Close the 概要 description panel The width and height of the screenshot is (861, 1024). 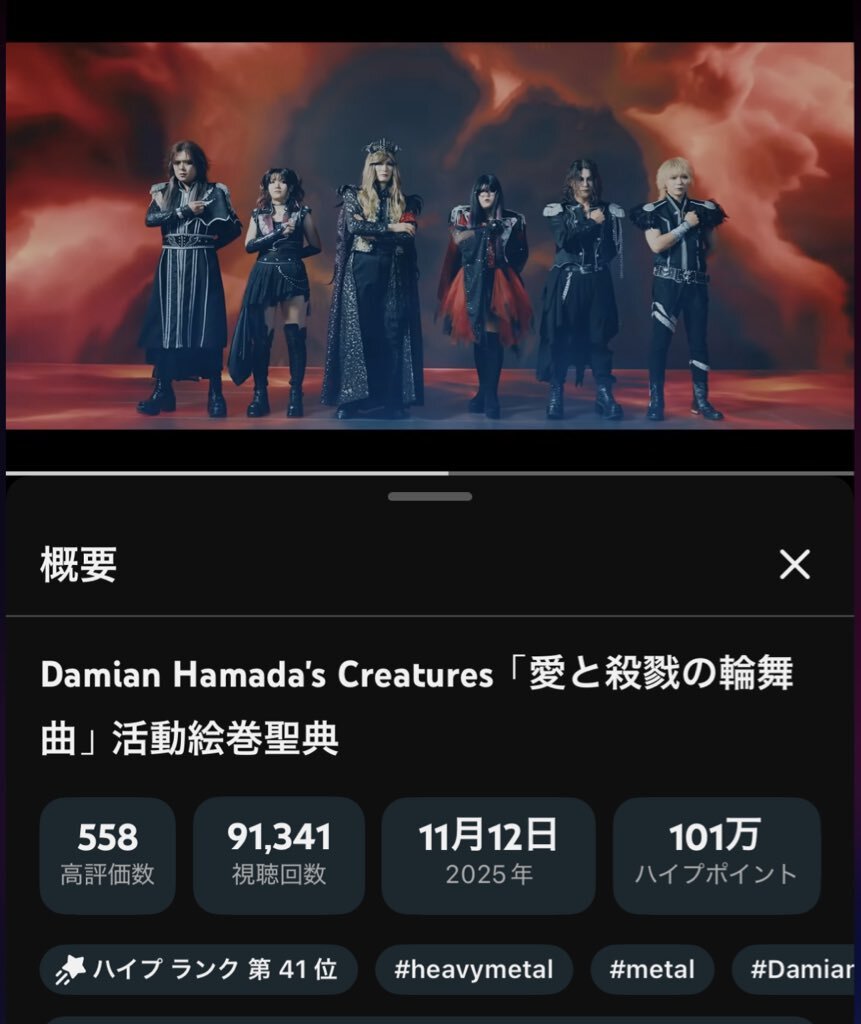pos(795,565)
